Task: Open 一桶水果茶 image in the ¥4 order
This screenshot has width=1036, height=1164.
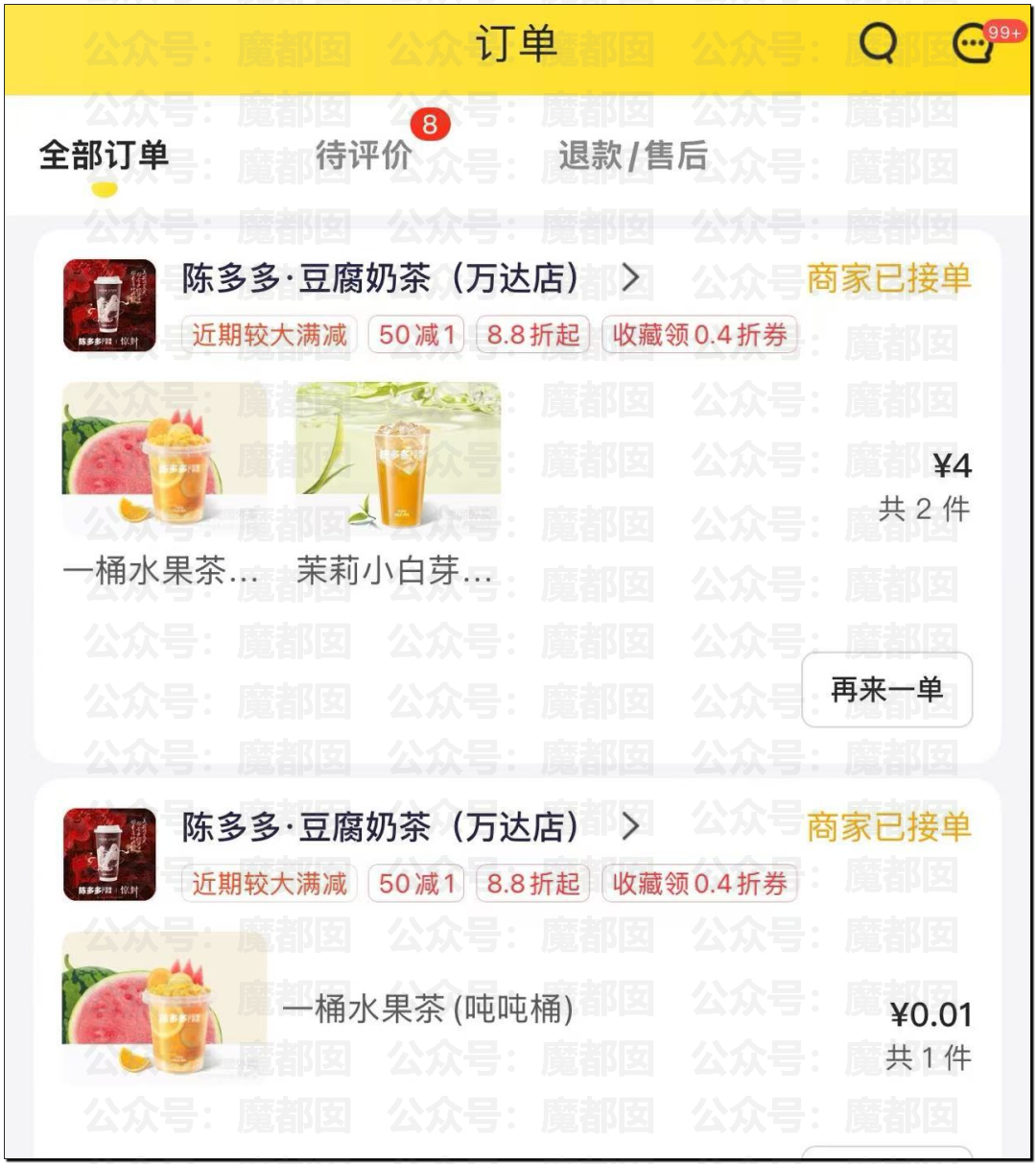Action: click(164, 458)
